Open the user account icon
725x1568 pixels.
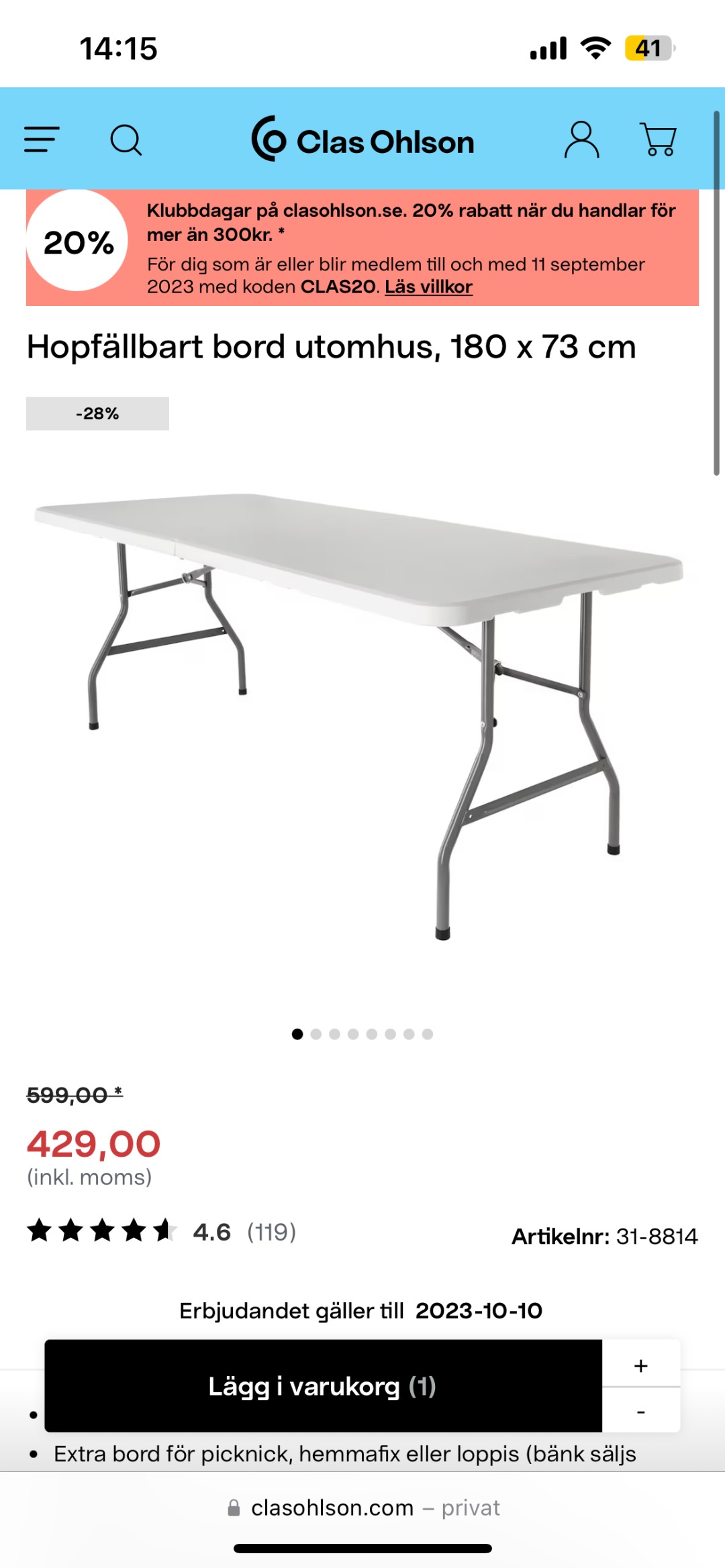pyautogui.click(x=581, y=140)
